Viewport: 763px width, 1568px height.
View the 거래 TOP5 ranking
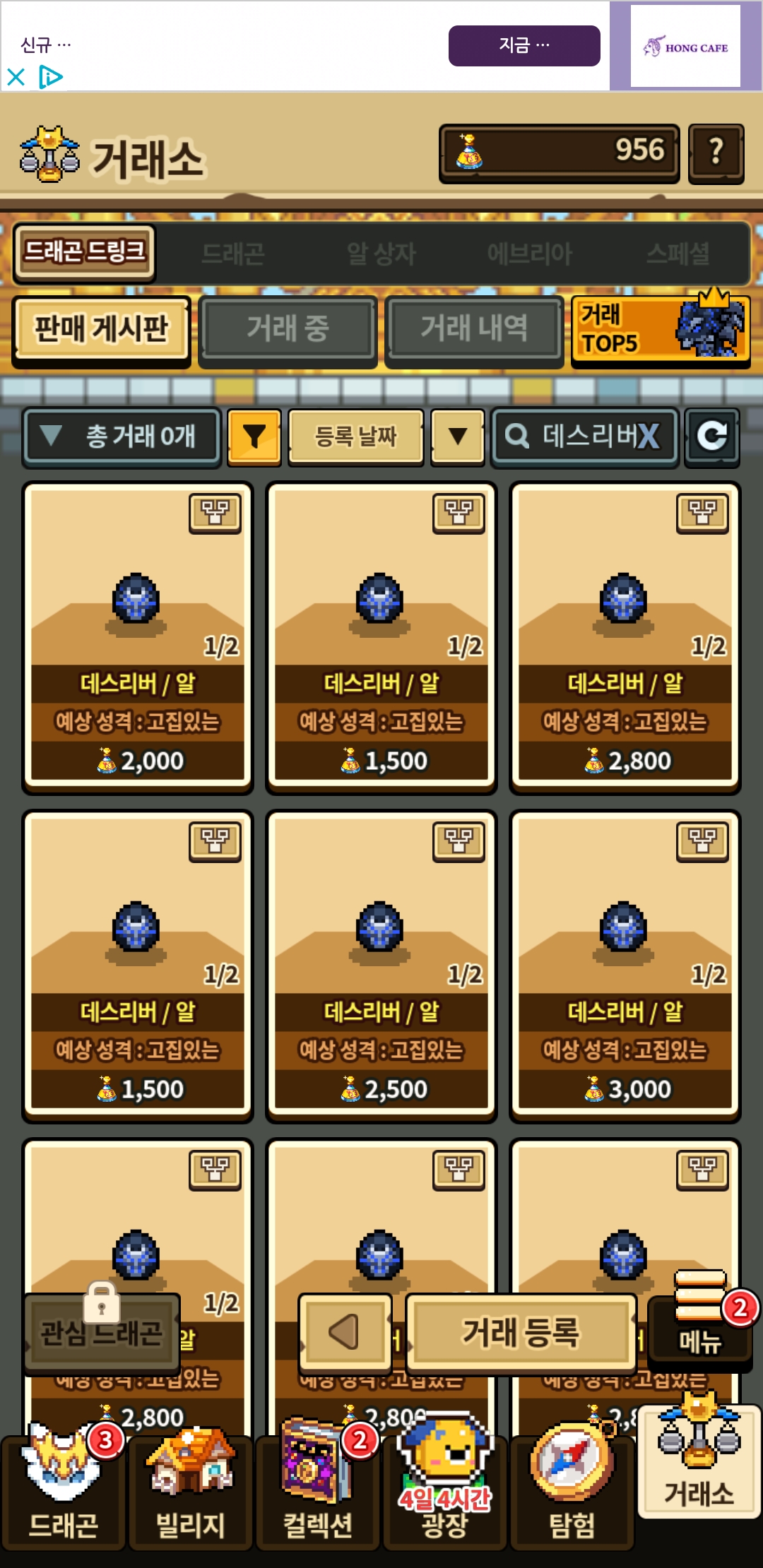[x=660, y=330]
